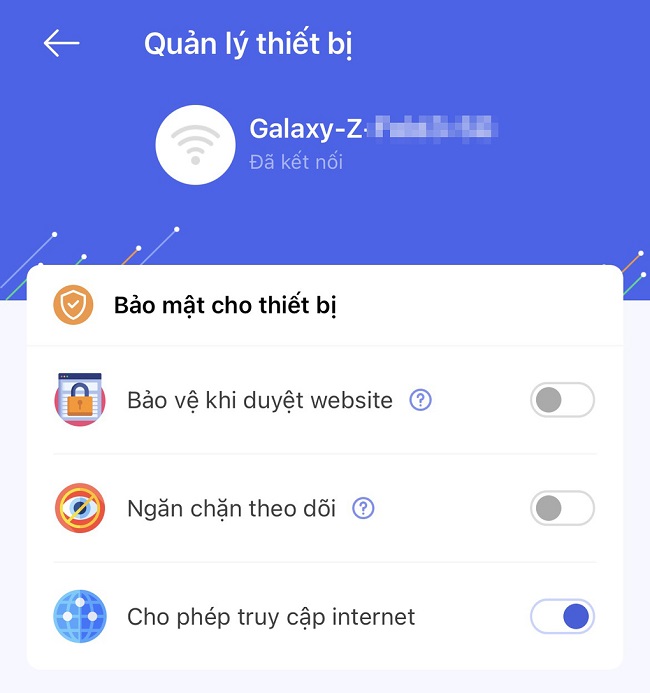Image resolution: width=650 pixels, height=693 pixels.
Task: Disable Cho phép truy cập internet switch
Action: point(562,616)
